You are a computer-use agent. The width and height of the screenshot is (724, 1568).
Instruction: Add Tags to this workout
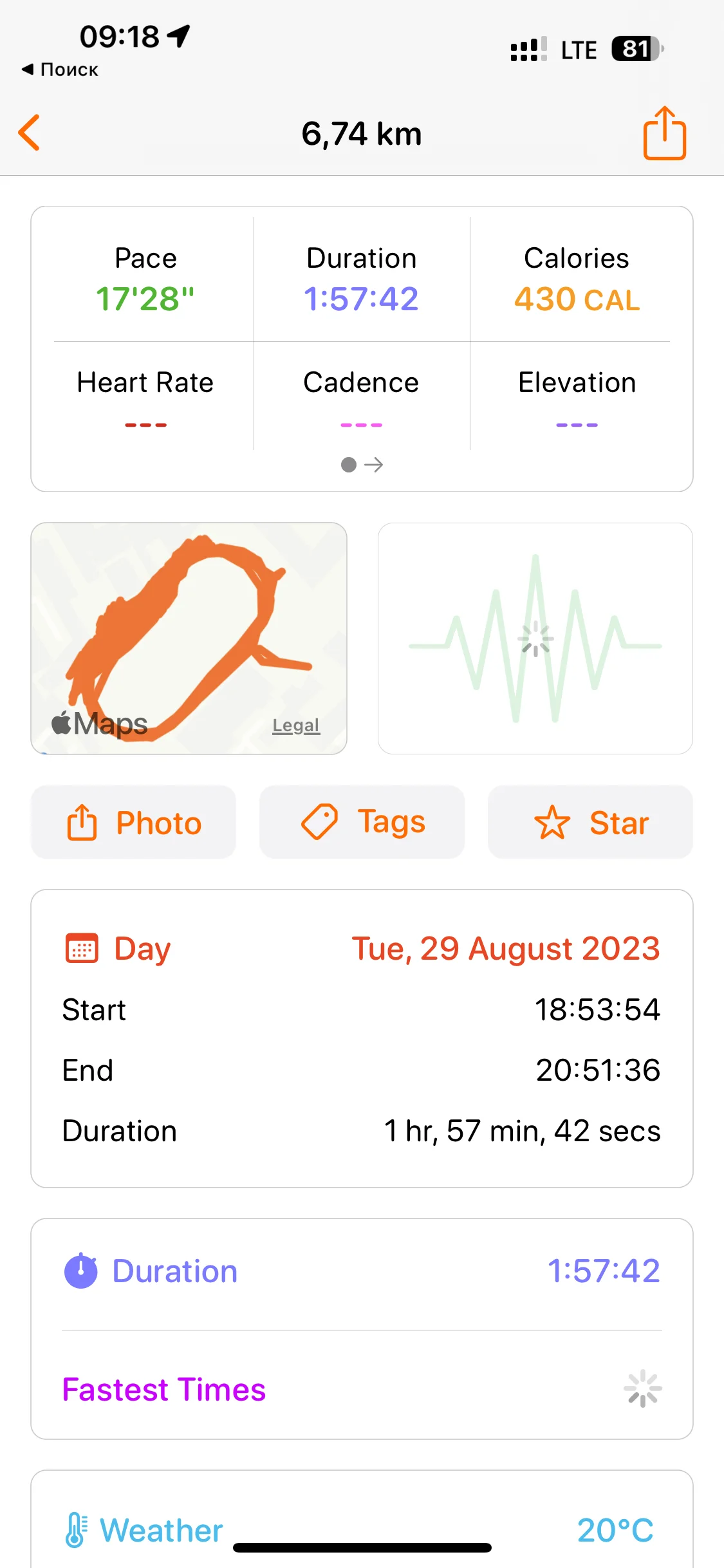(x=362, y=822)
